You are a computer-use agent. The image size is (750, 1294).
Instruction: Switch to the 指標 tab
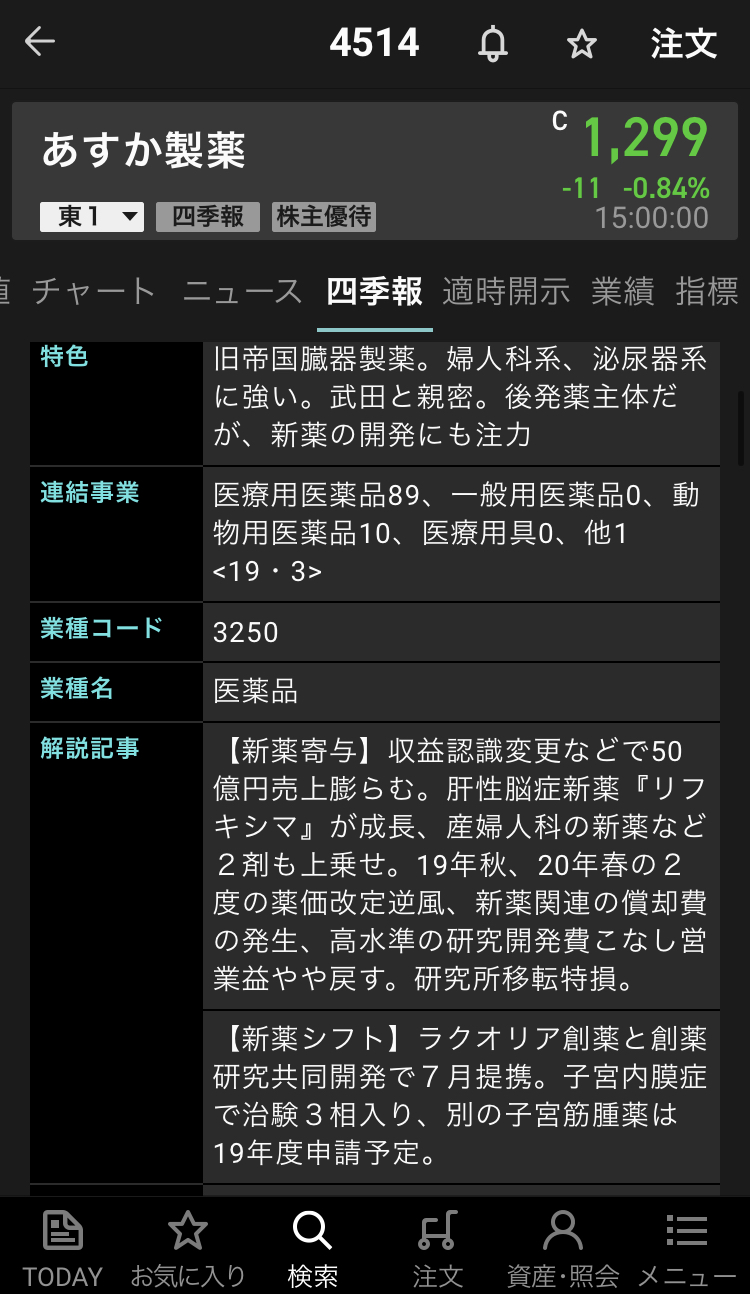pyautogui.click(x=708, y=292)
